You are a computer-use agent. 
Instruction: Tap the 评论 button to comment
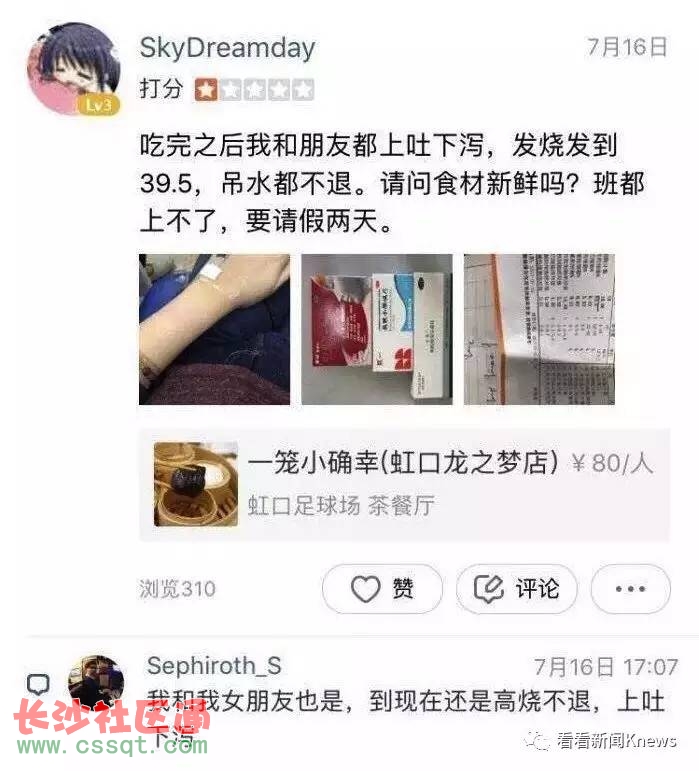pos(516,589)
